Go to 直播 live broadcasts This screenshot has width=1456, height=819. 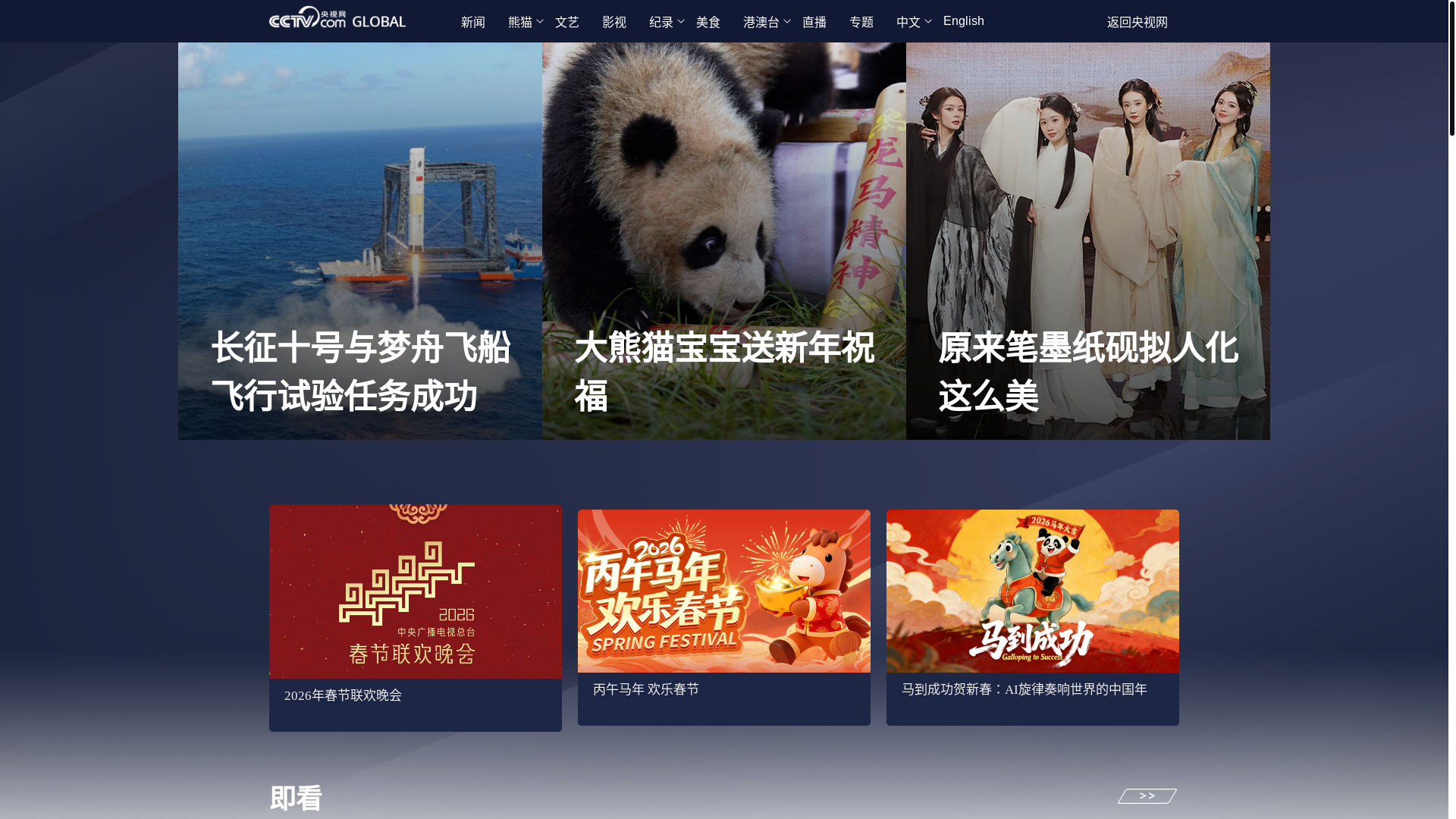click(814, 22)
